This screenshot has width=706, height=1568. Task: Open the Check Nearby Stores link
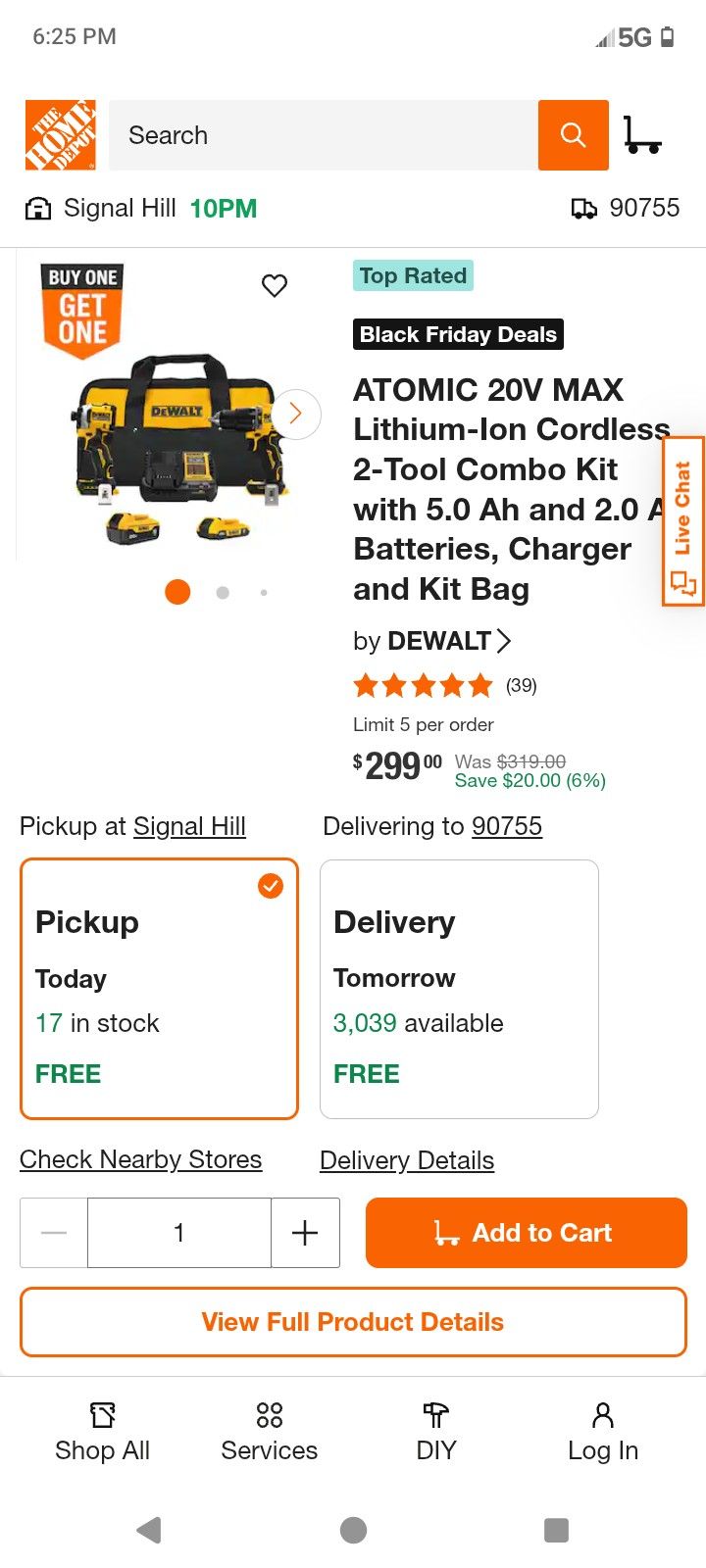point(140,1159)
